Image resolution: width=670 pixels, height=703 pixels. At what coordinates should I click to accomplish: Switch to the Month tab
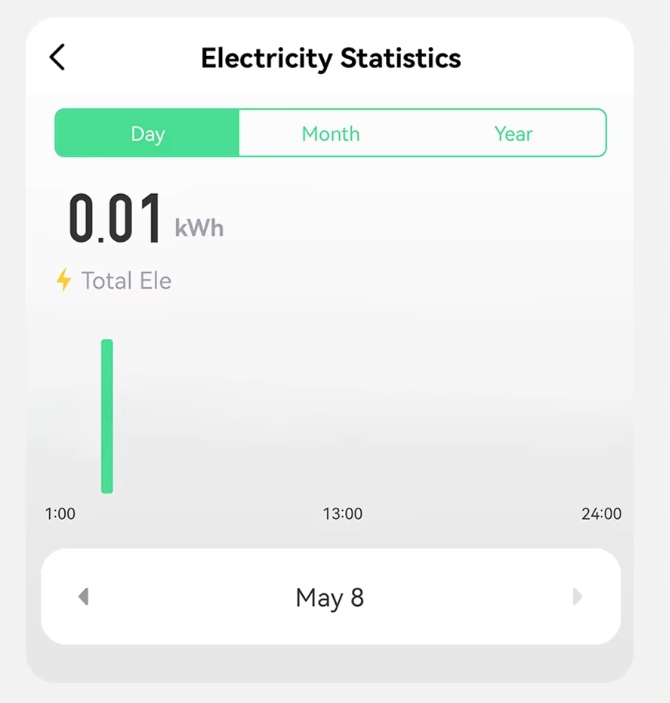[x=330, y=134]
